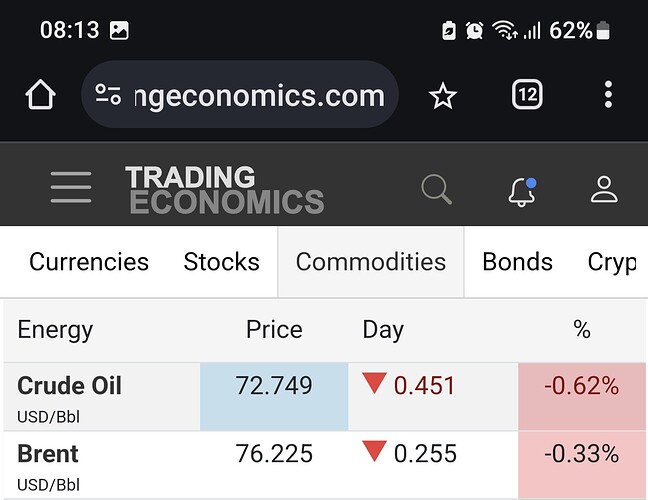Select the Commodities tab

(371, 262)
